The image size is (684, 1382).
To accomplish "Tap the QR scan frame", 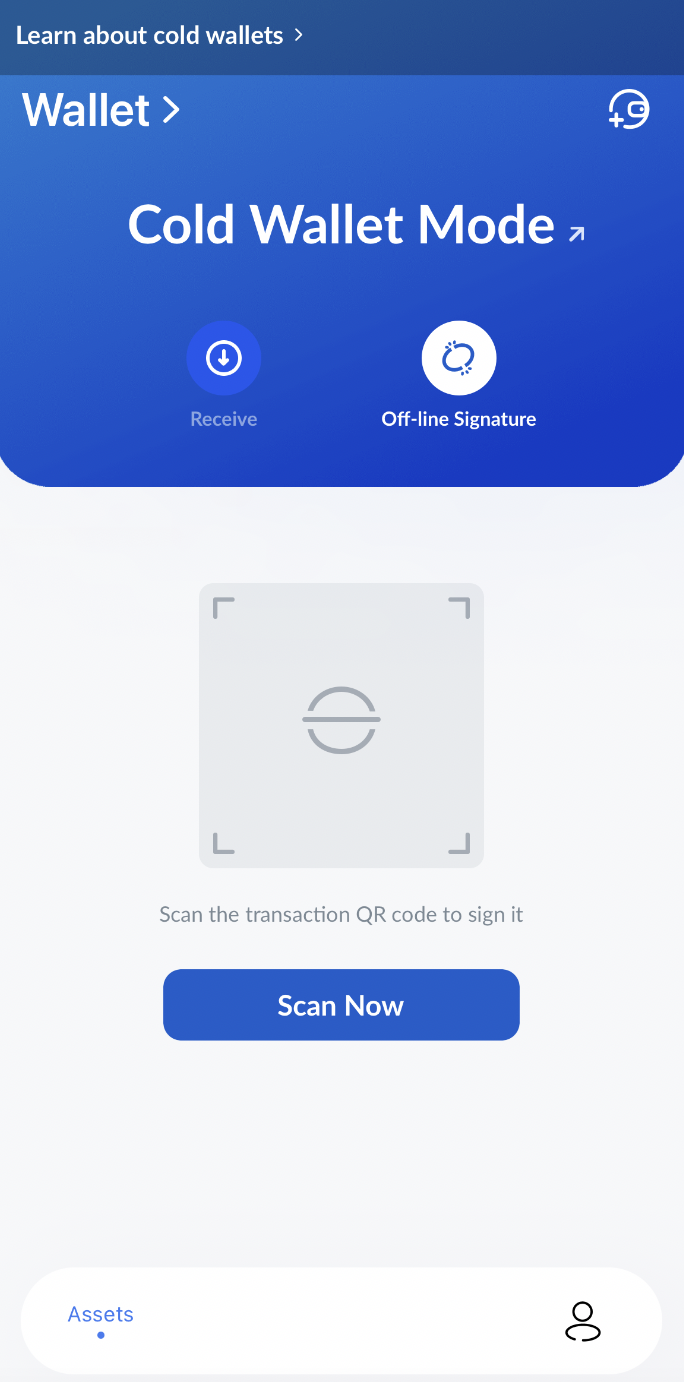I will [341, 725].
